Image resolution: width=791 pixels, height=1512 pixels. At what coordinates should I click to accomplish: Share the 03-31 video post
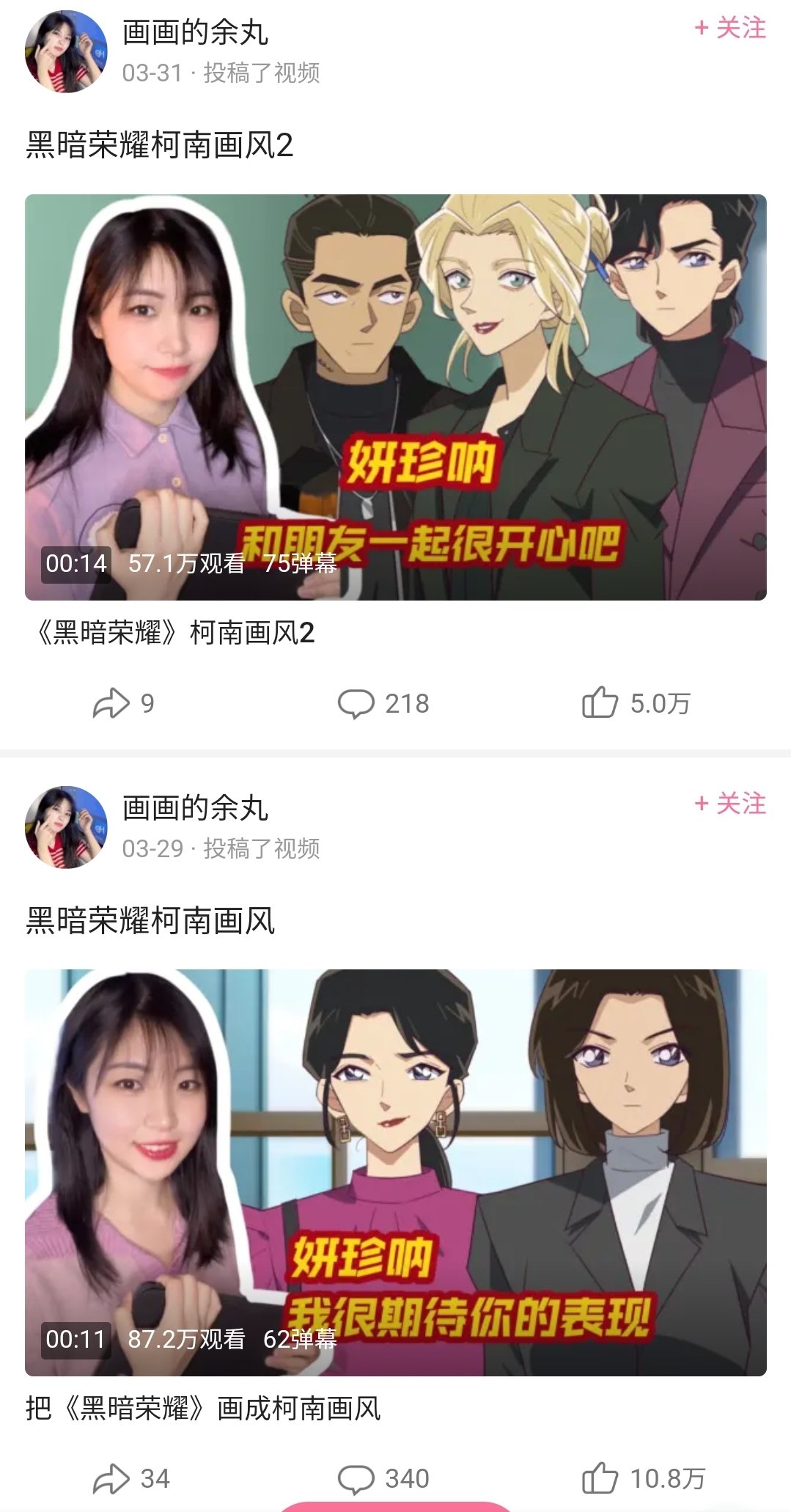click(x=123, y=703)
